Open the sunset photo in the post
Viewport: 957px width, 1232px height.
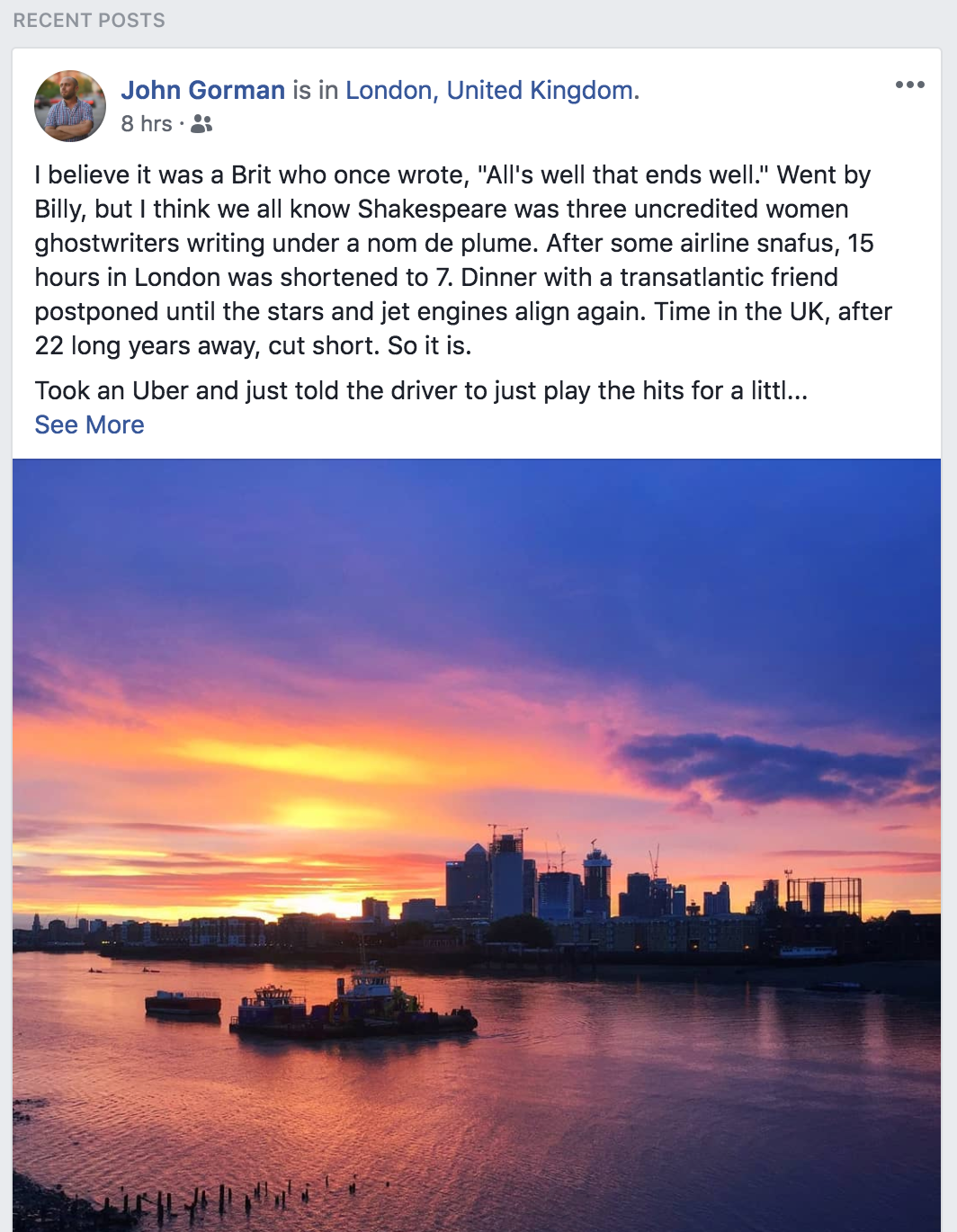(477, 844)
